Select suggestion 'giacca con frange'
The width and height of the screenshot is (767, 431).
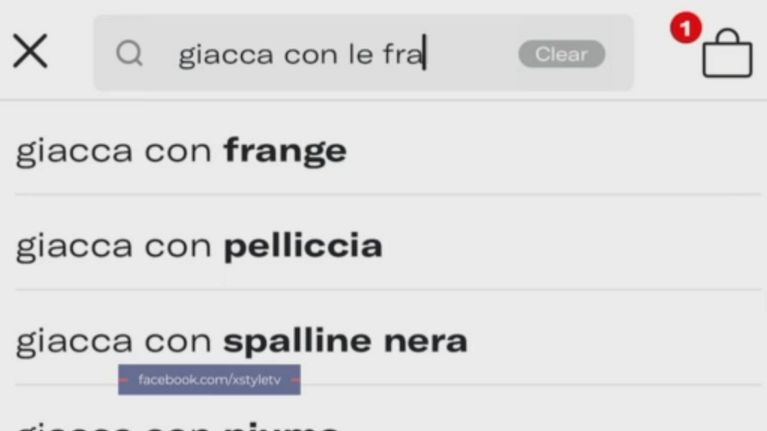point(182,151)
